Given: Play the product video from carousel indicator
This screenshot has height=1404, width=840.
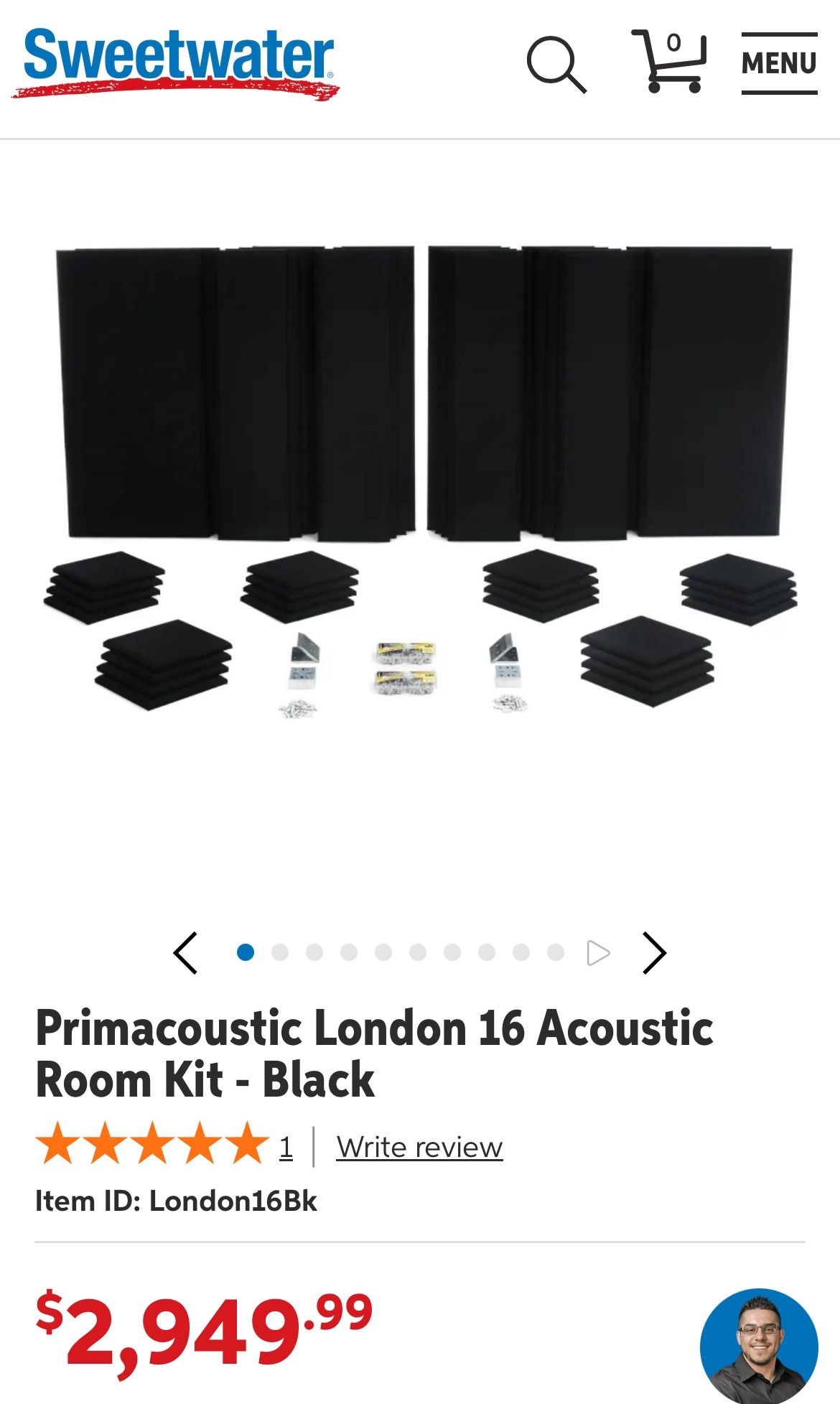Looking at the screenshot, I should [x=598, y=953].
